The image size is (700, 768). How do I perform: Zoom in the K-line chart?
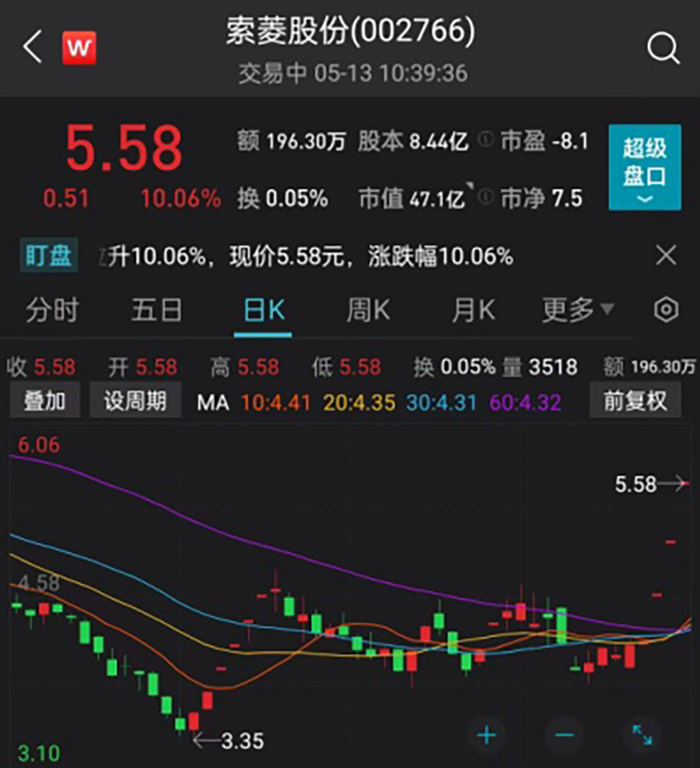coord(487,736)
